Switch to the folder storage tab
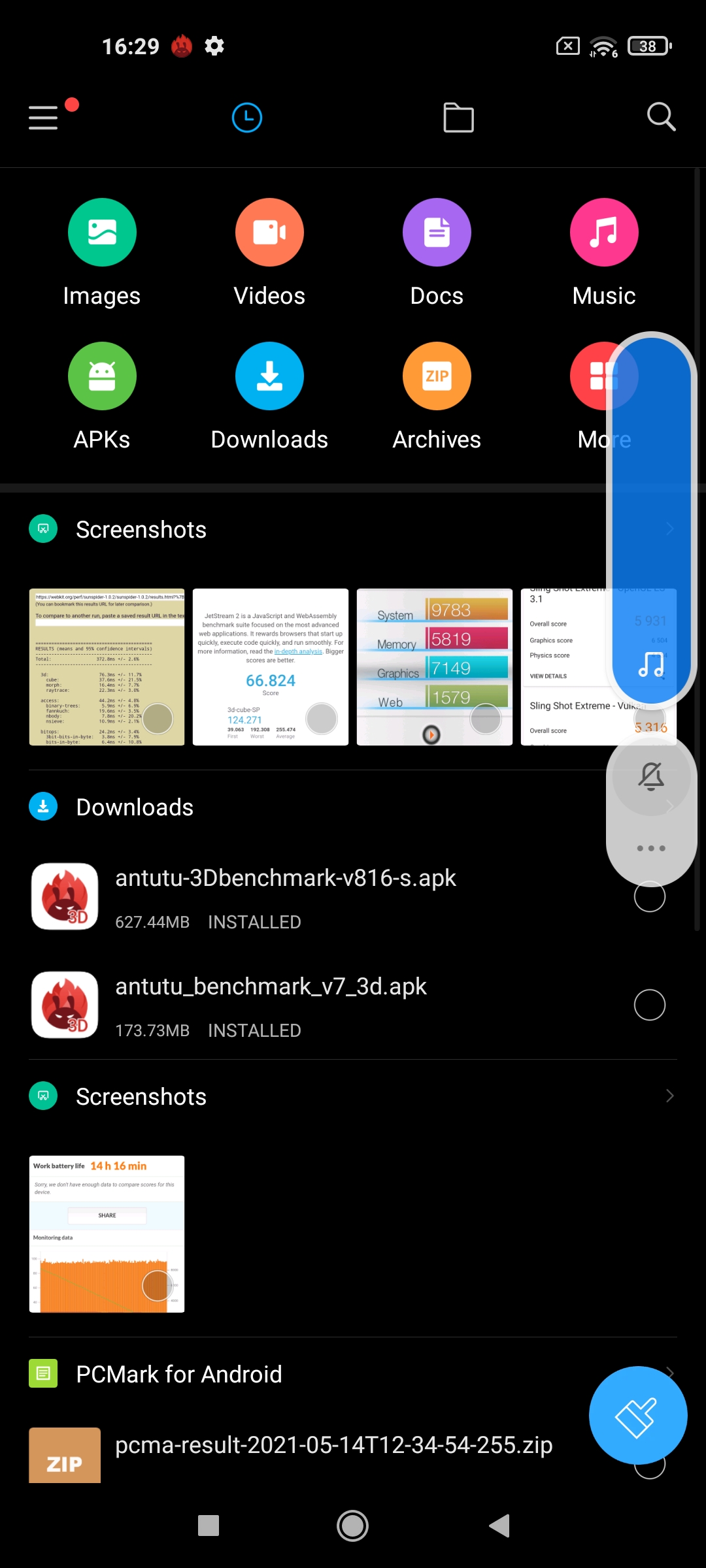This screenshot has width=706, height=1568. [x=459, y=118]
